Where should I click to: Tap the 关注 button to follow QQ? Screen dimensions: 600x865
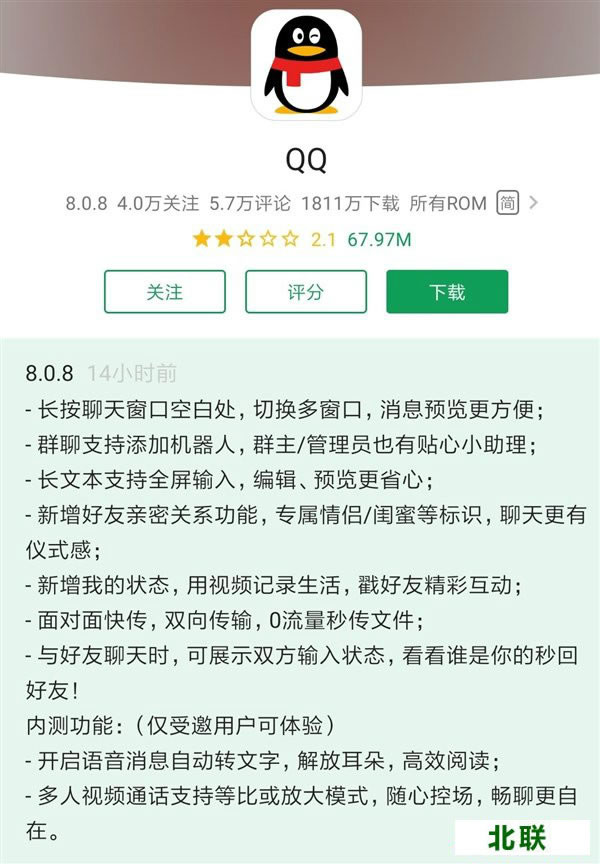164,292
